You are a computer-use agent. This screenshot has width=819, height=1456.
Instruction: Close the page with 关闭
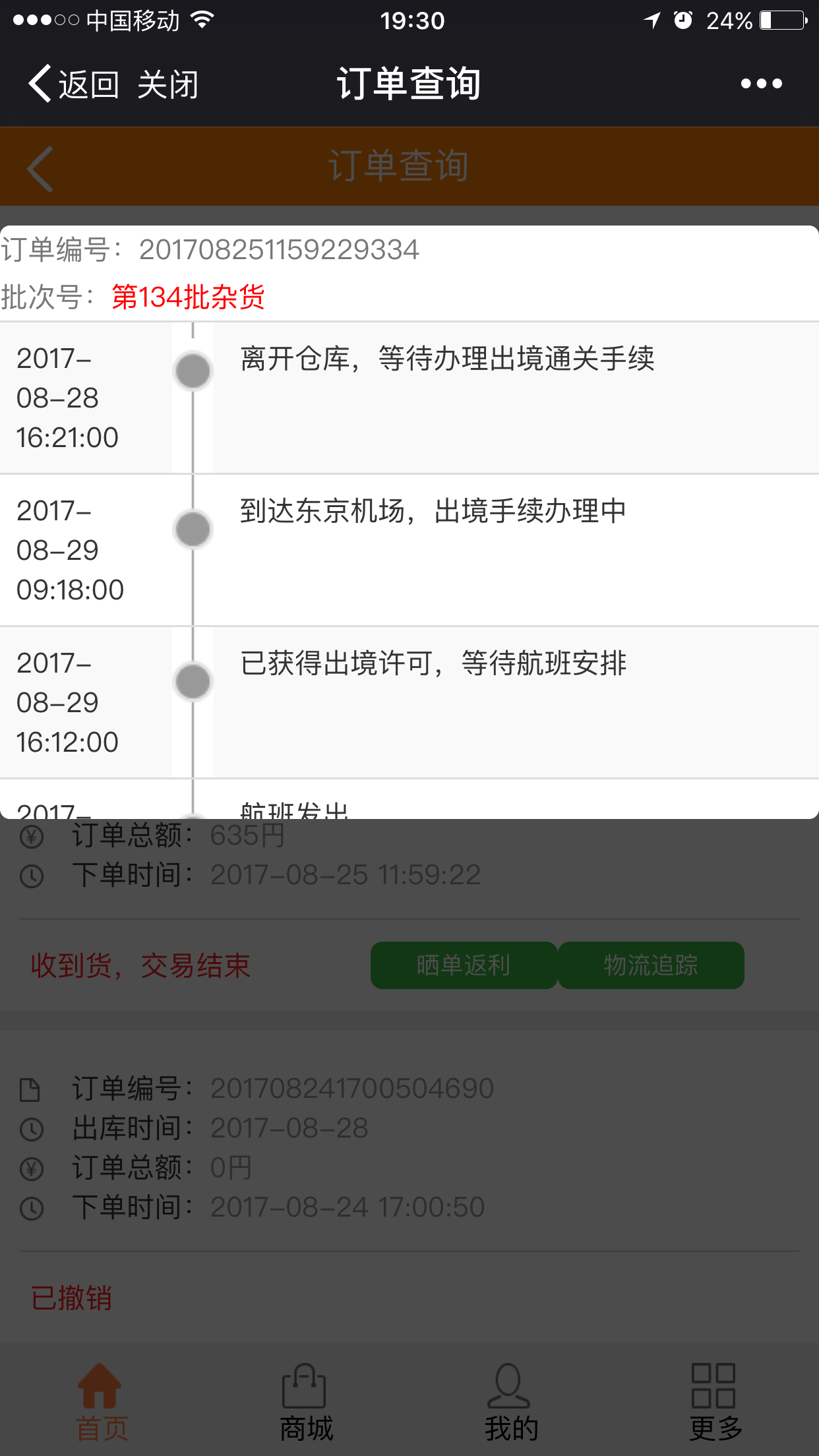(168, 84)
